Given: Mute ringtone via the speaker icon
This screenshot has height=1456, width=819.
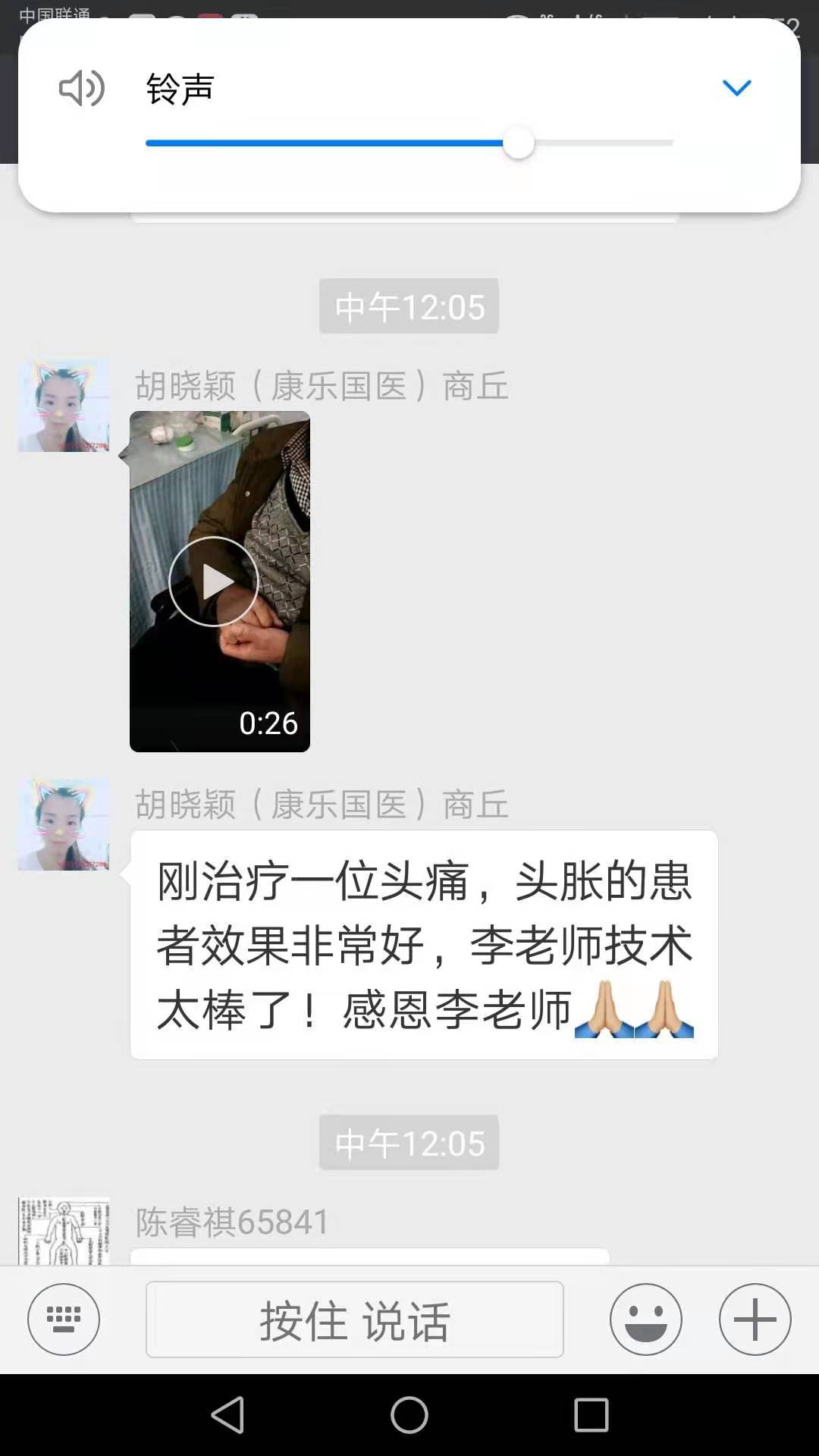Looking at the screenshot, I should (x=82, y=88).
